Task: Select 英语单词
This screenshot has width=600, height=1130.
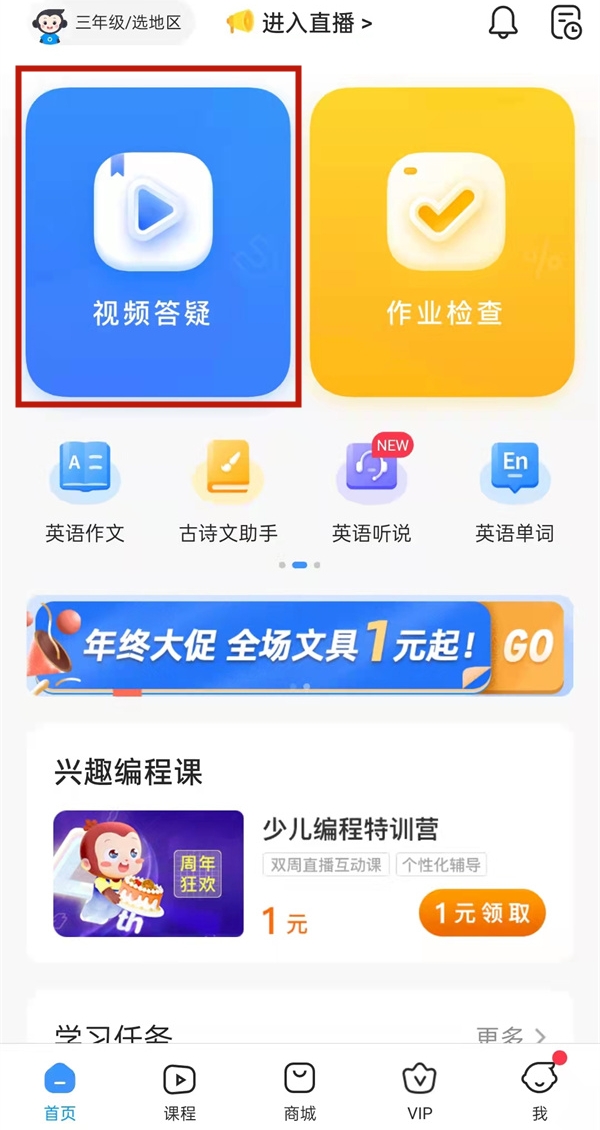Action: click(x=514, y=490)
